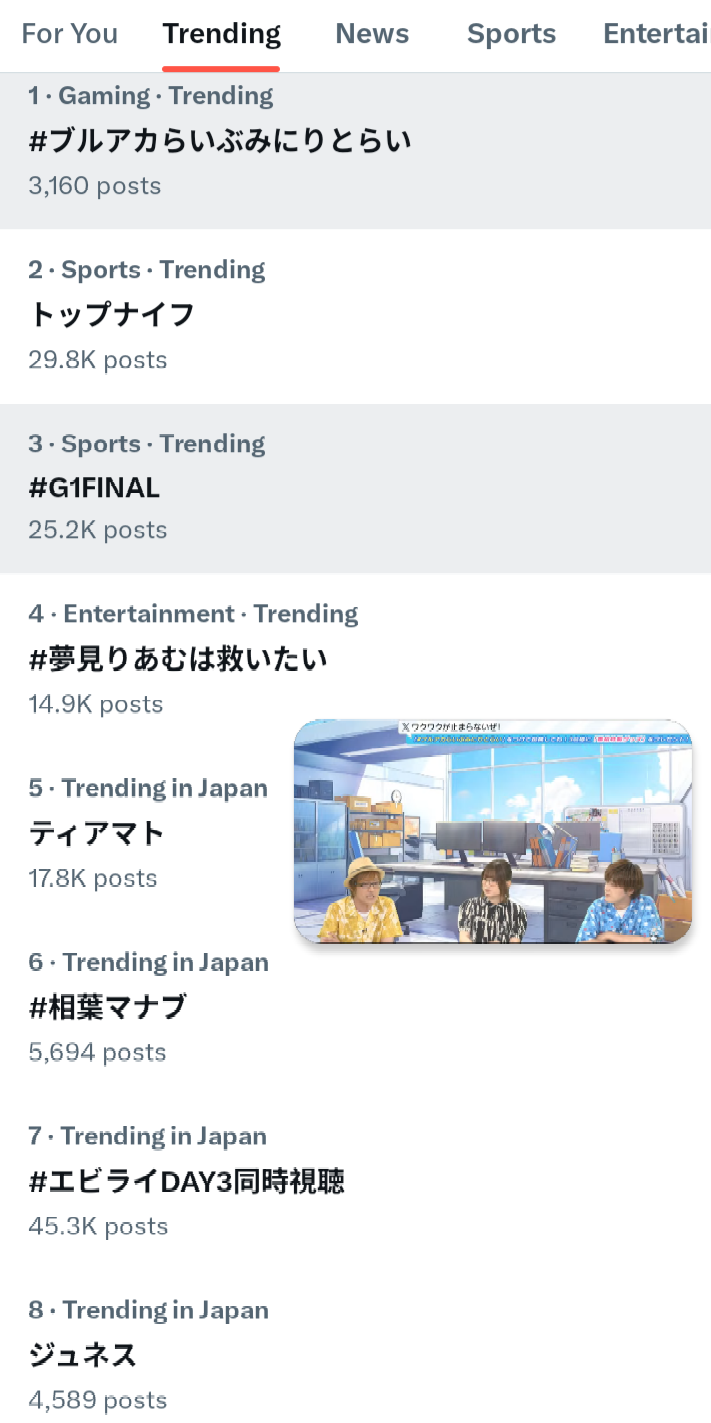The height and width of the screenshot is (1423, 711).
Task: Select the ジュネス trending topic
Action: 83,1355
